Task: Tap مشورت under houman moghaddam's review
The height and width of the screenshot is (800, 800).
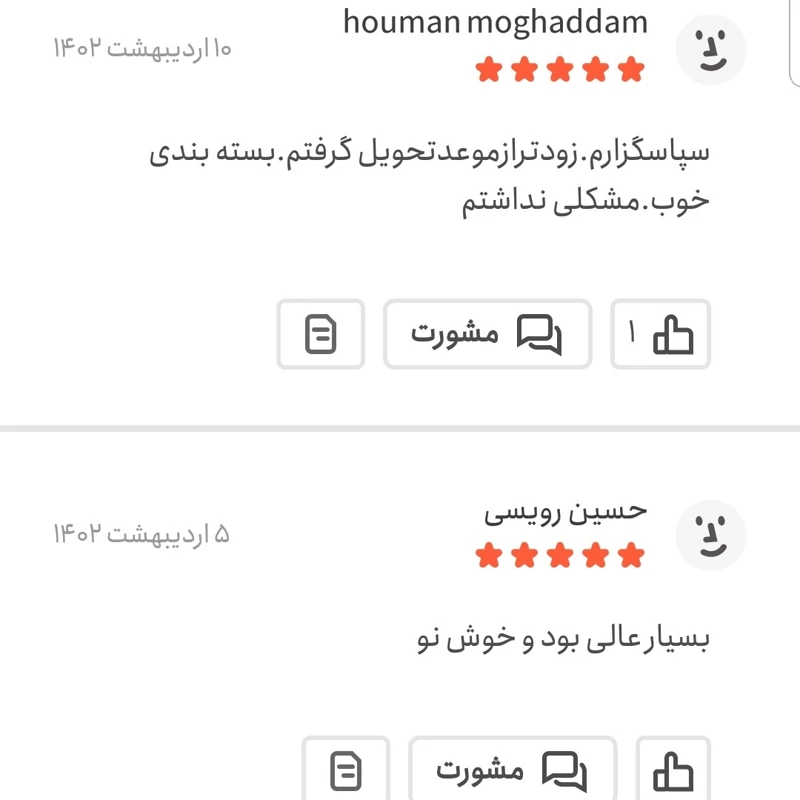Action: [487, 334]
